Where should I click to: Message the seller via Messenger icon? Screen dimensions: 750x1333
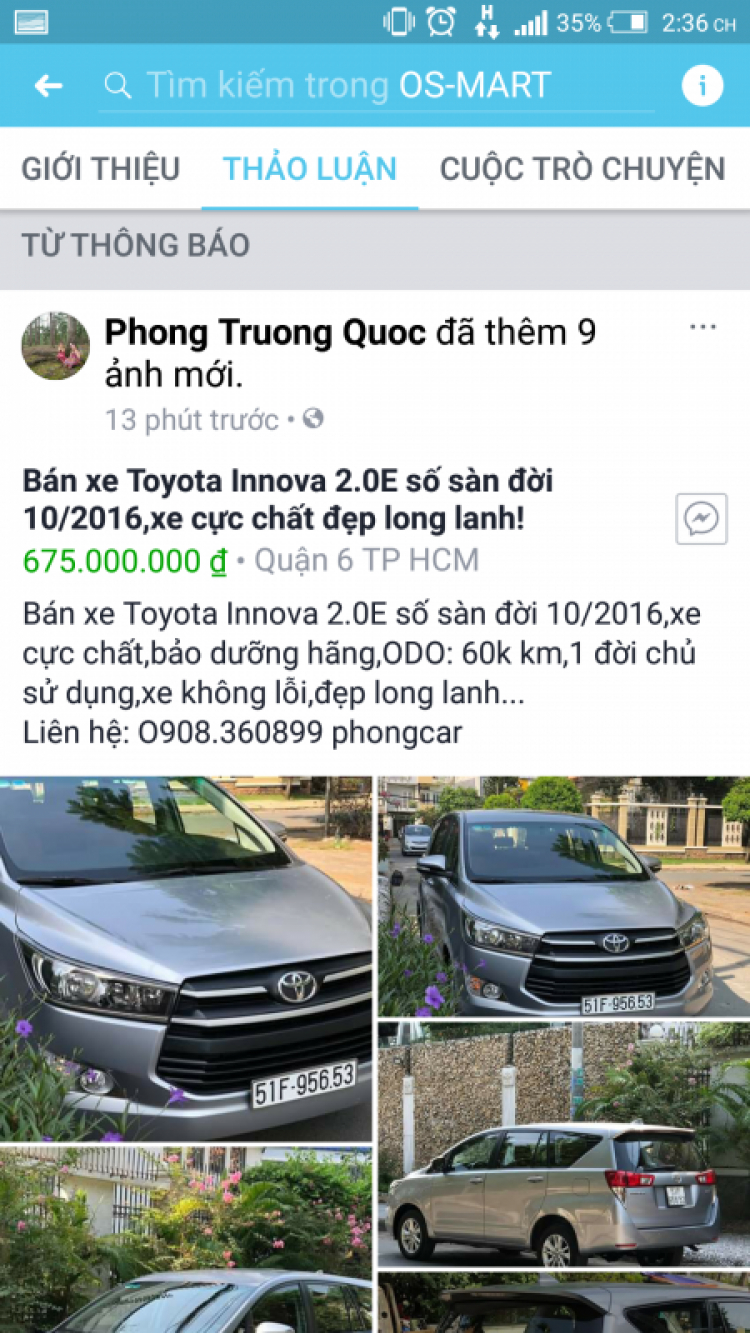(701, 518)
